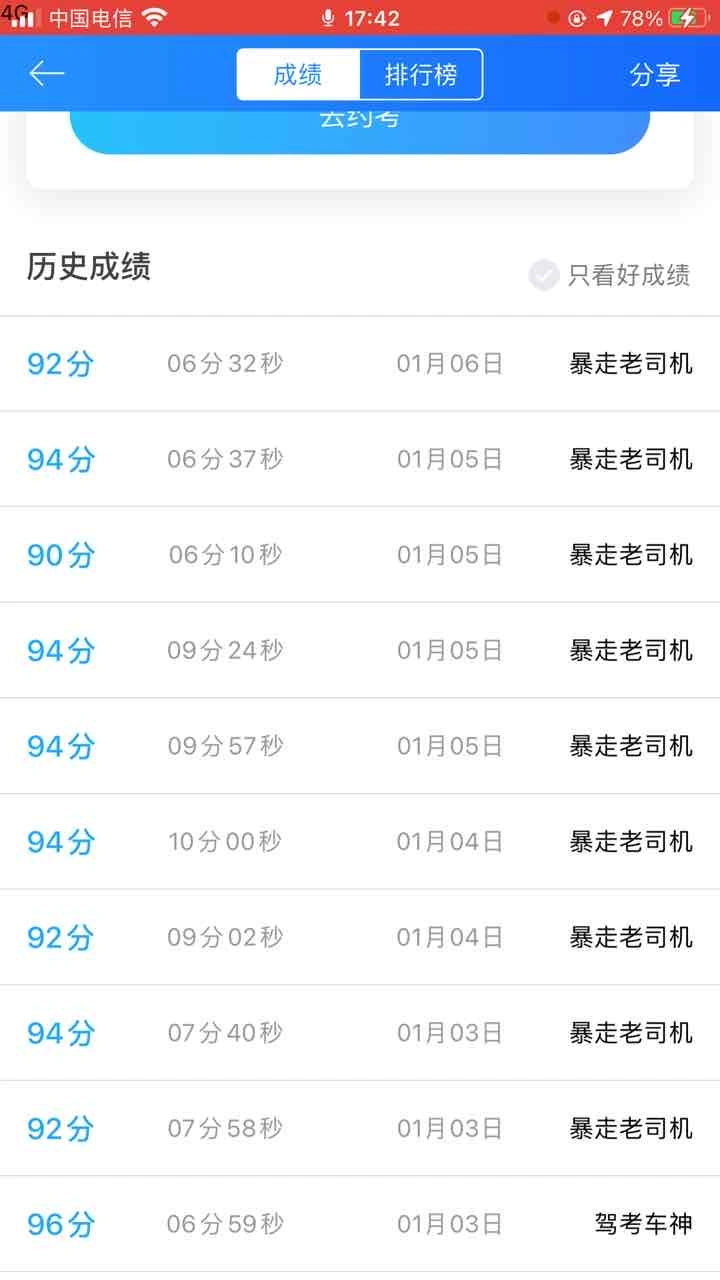View the 94分 record with 09分57秒
This screenshot has height=1280, width=720.
tap(360, 746)
